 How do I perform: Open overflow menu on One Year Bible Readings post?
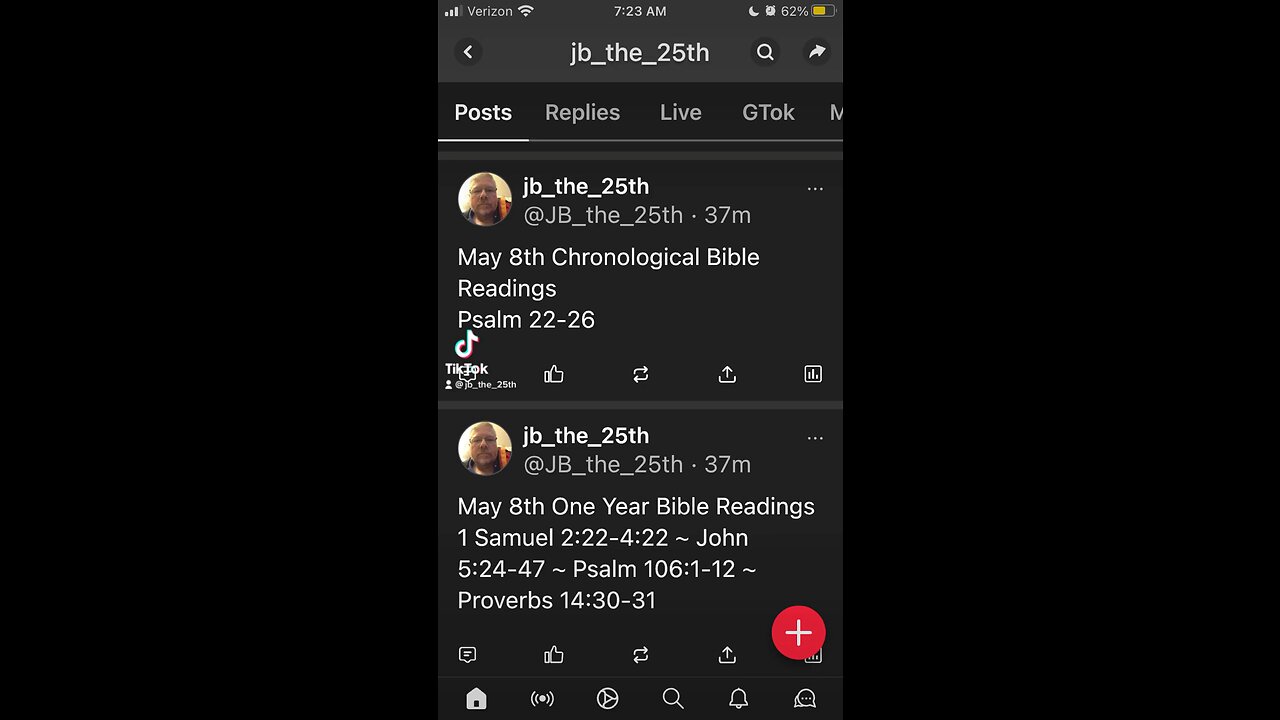click(x=815, y=438)
